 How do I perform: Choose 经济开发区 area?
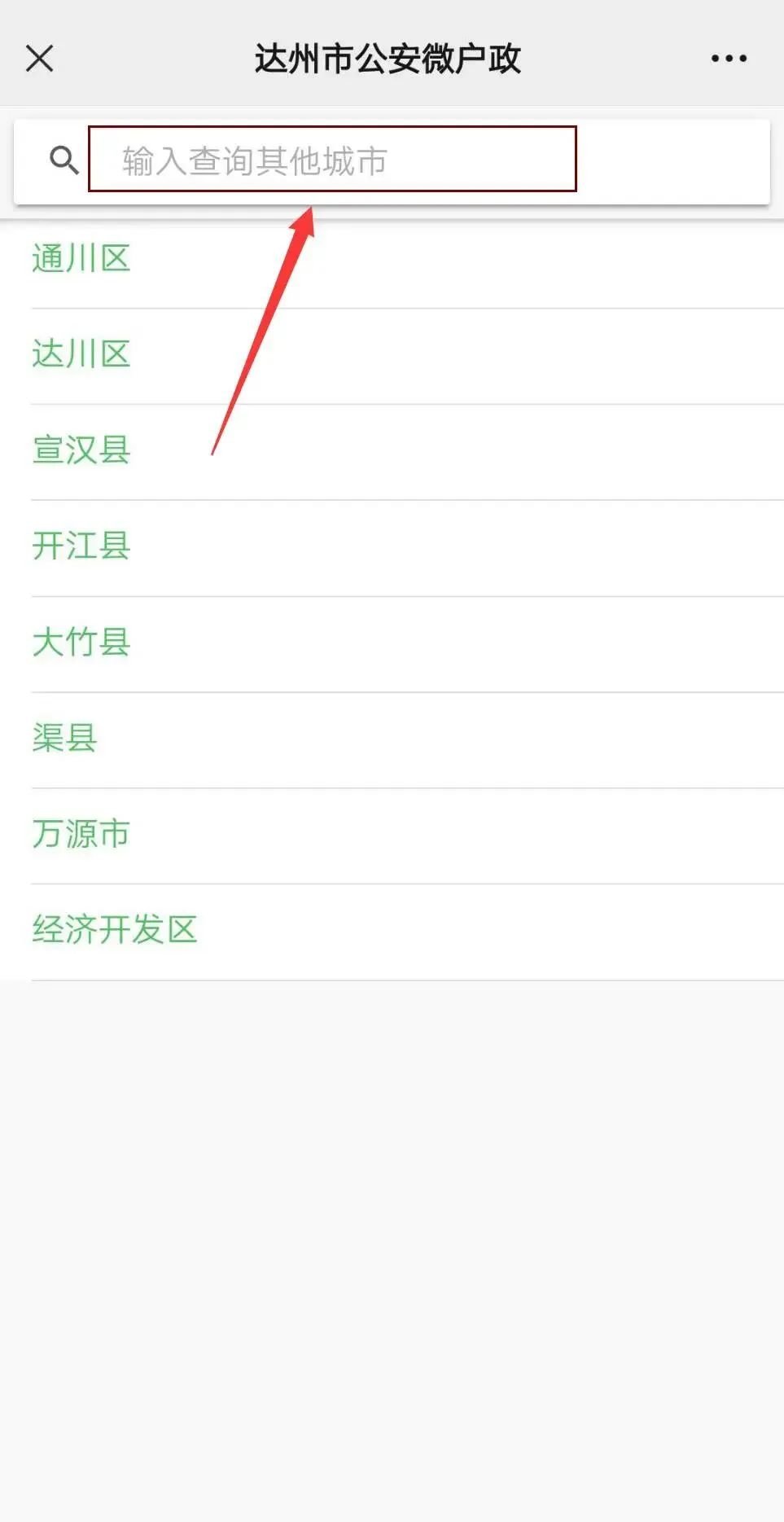click(115, 930)
